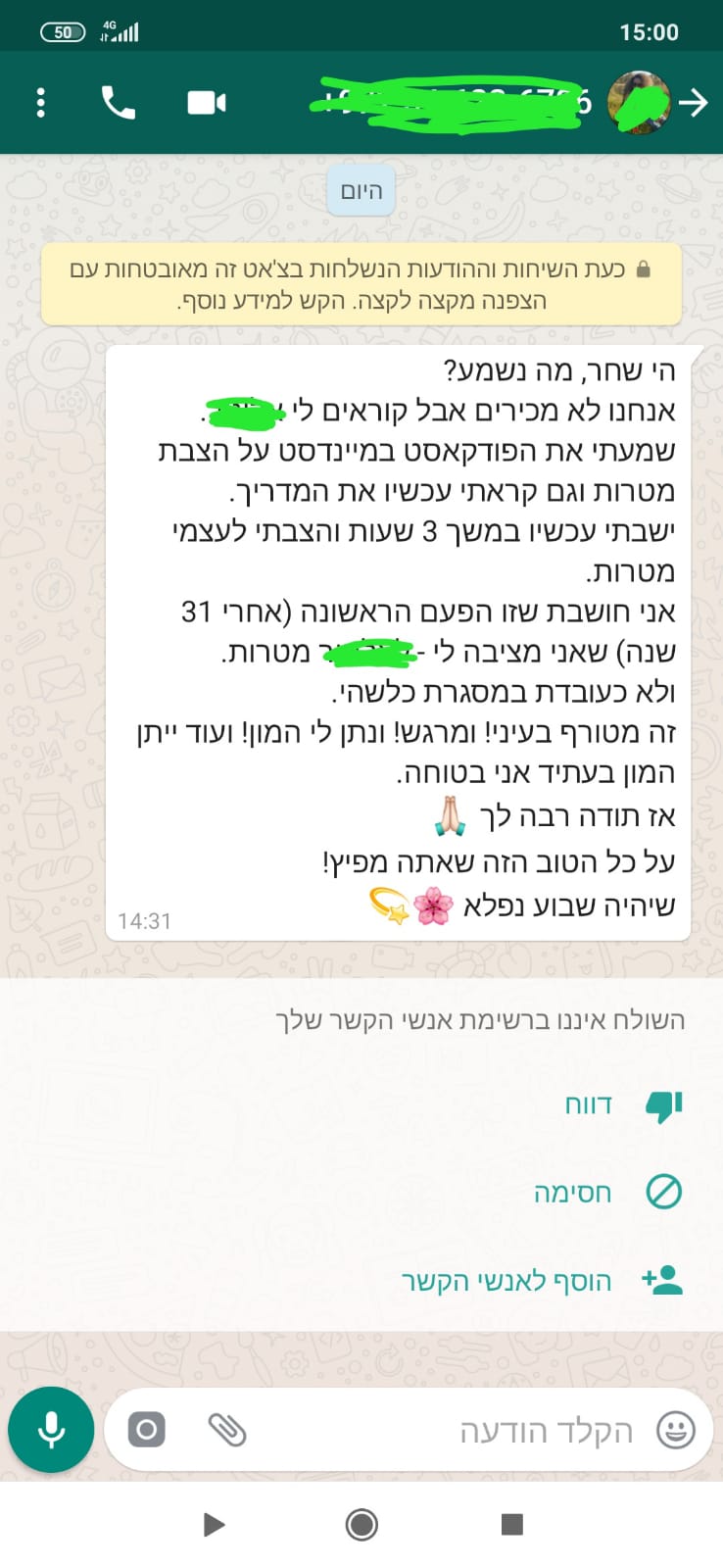Viewport: 723px width, 1568px height.
Task: Open recent apps with the square button
Action: [x=511, y=1525]
